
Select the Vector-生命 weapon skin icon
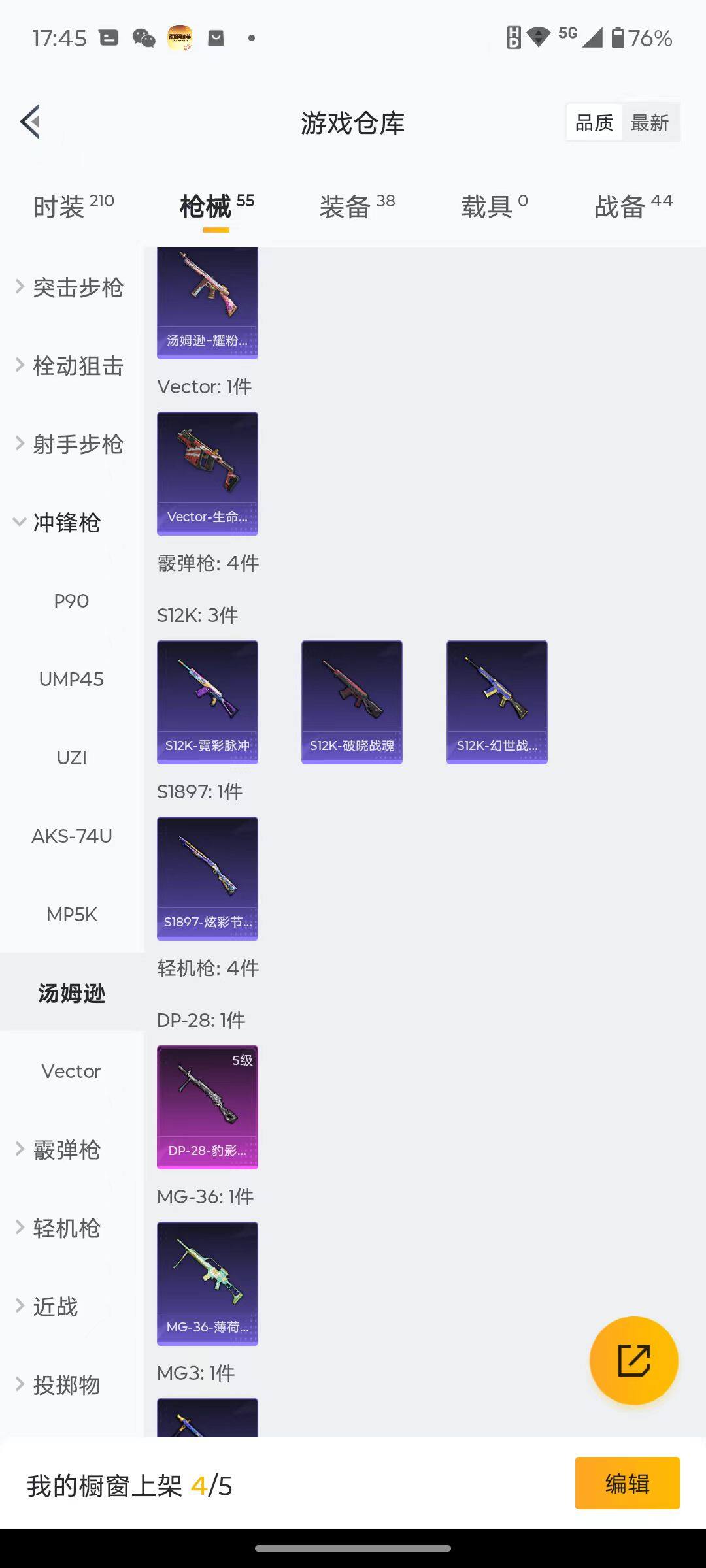pyautogui.click(x=207, y=474)
